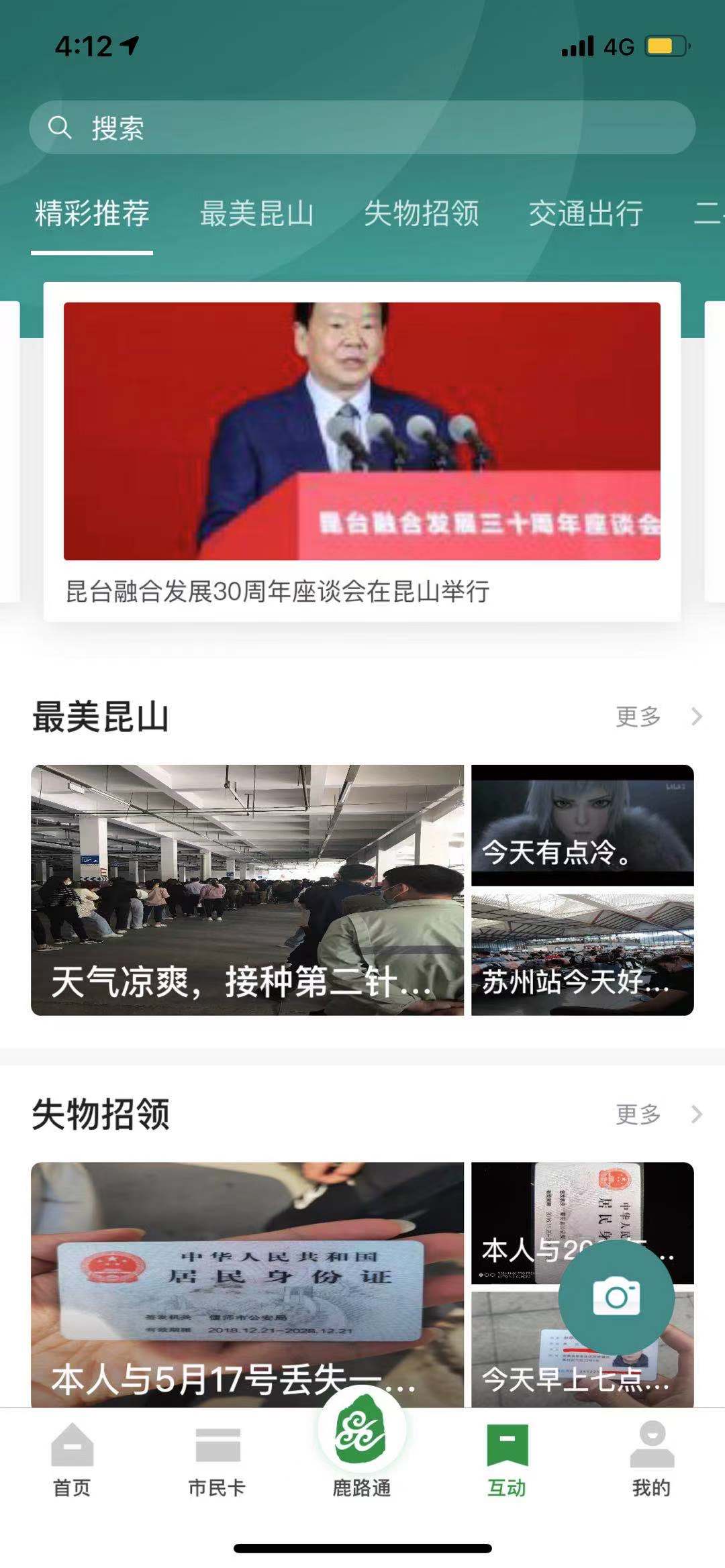Select the 交通出行 top tab

(586, 213)
